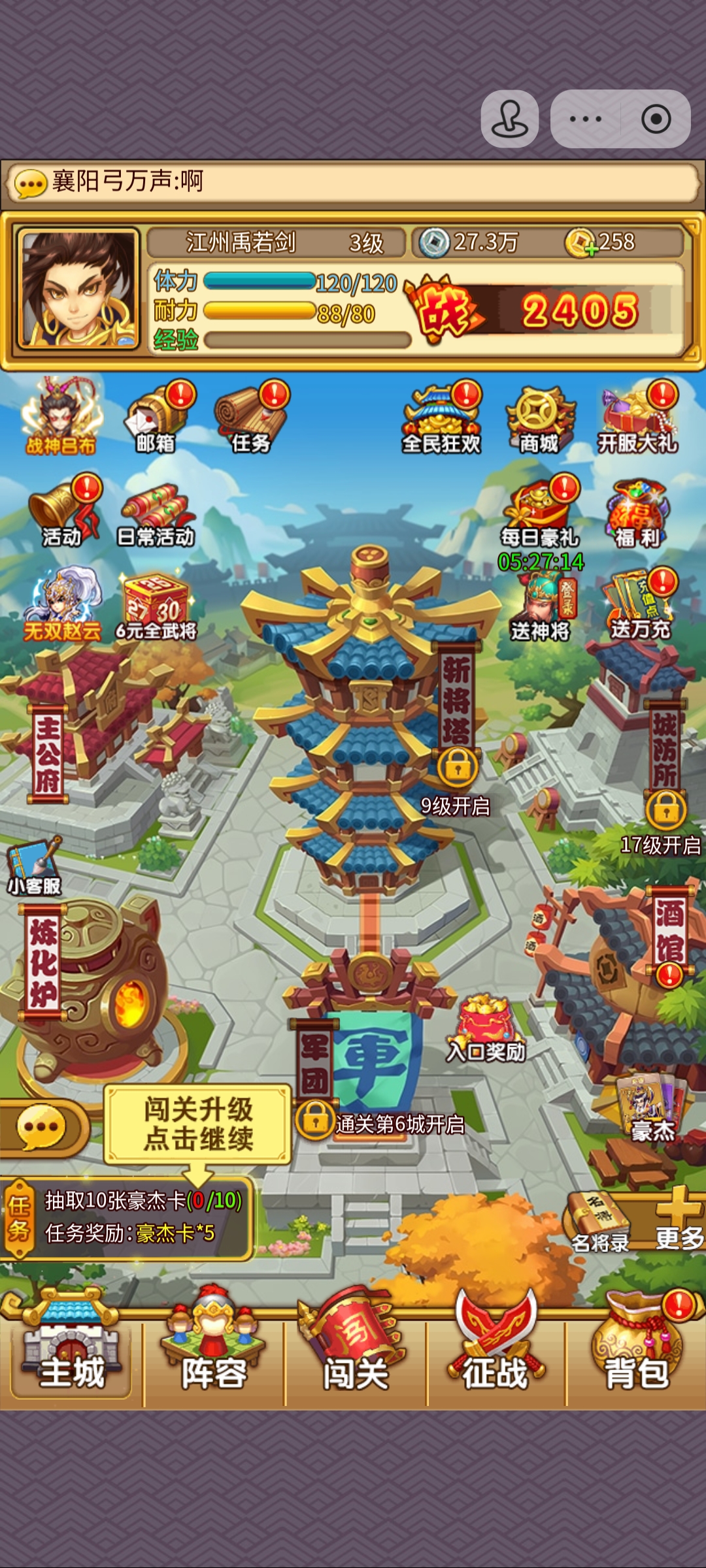The height and width of the screenshot is (1568, 706).
Task: Open the 背包 backpack tab
Action: tap(636, 1354)
